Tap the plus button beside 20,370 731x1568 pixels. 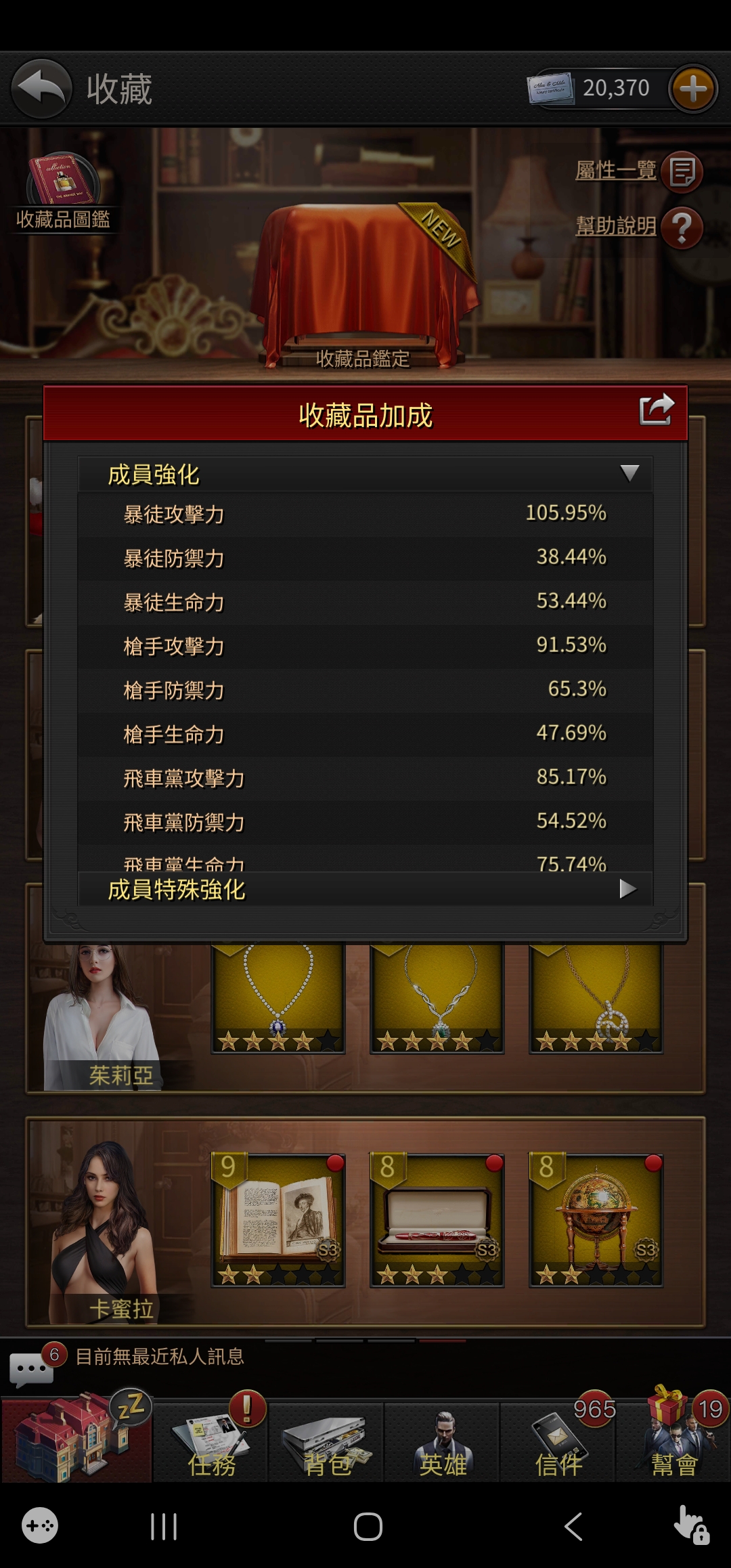click(x=692, y=89)
